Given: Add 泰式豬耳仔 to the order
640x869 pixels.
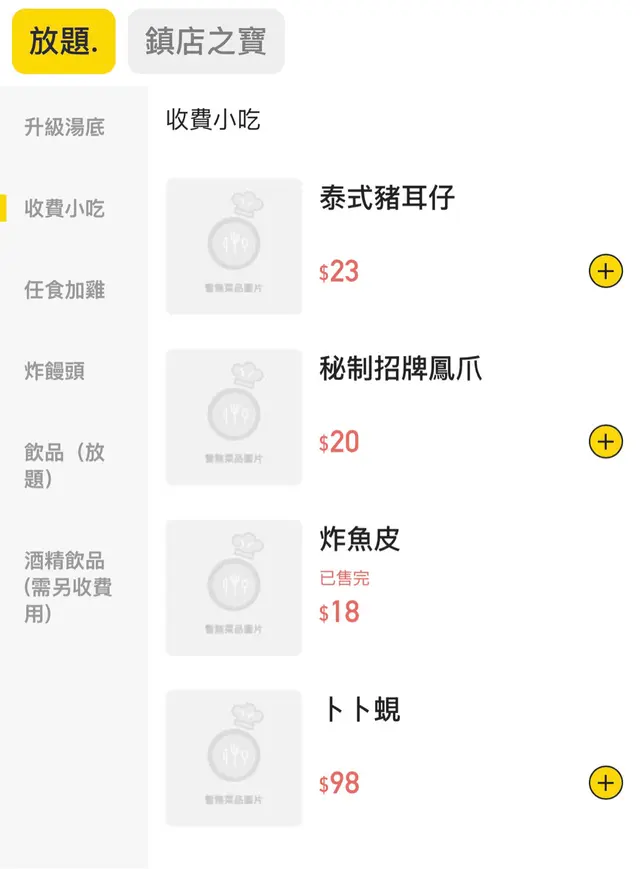Looking at the screenshot, I should [605, 270].
